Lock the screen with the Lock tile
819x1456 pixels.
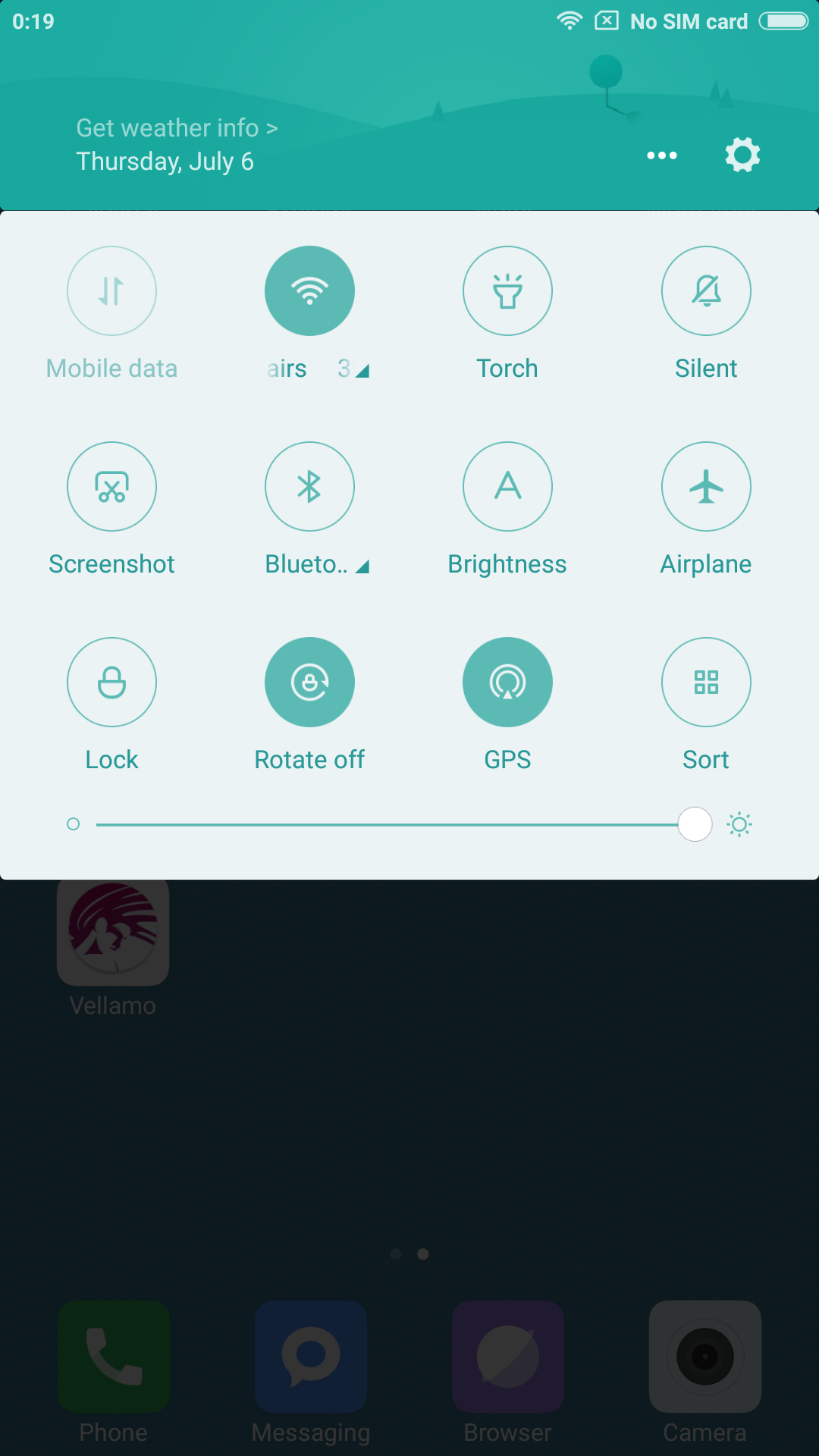111,682
